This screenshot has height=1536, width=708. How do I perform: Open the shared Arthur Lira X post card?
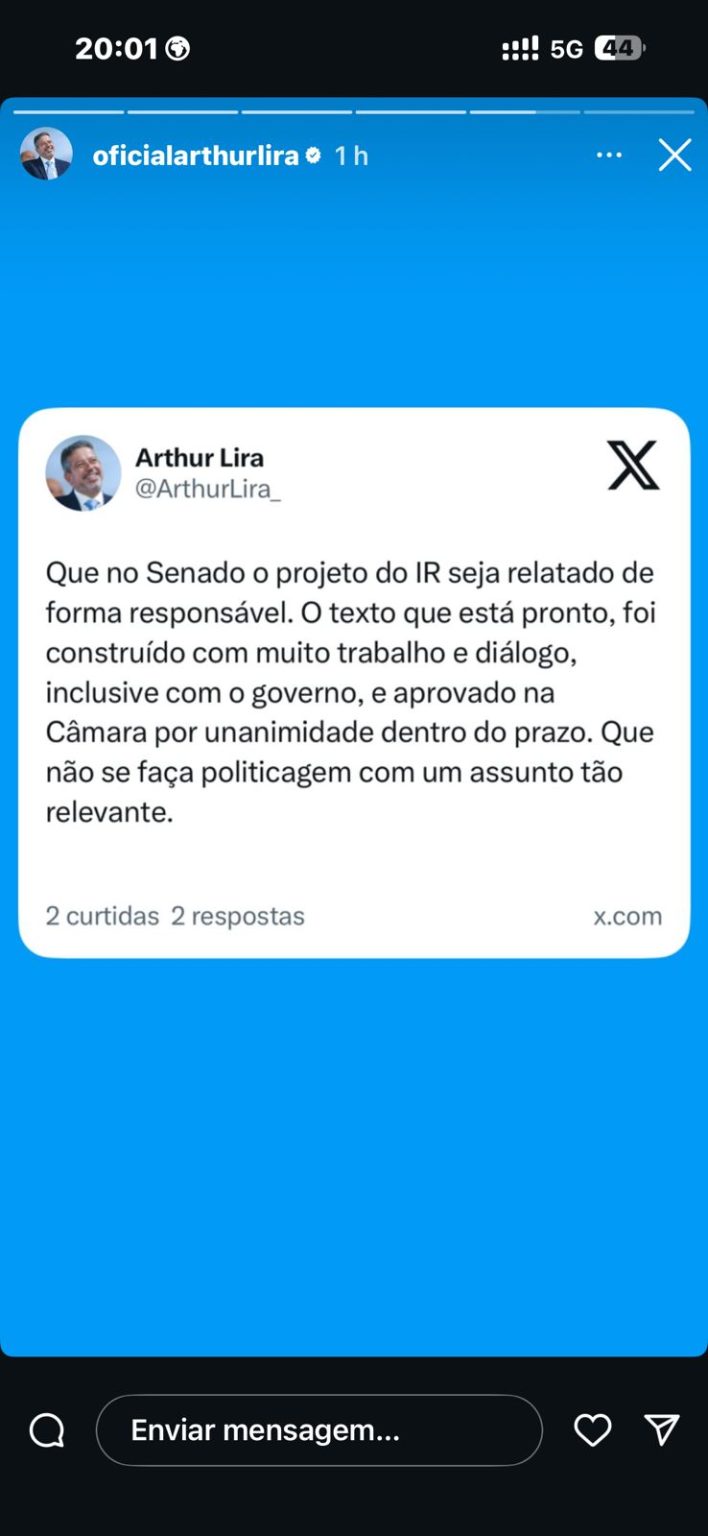(354, 682)
